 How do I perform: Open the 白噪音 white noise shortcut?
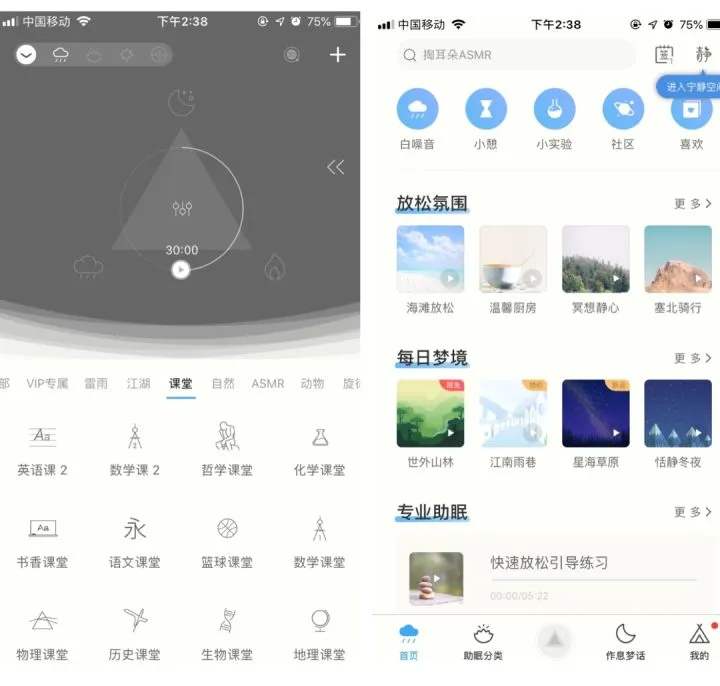[418, 110]
